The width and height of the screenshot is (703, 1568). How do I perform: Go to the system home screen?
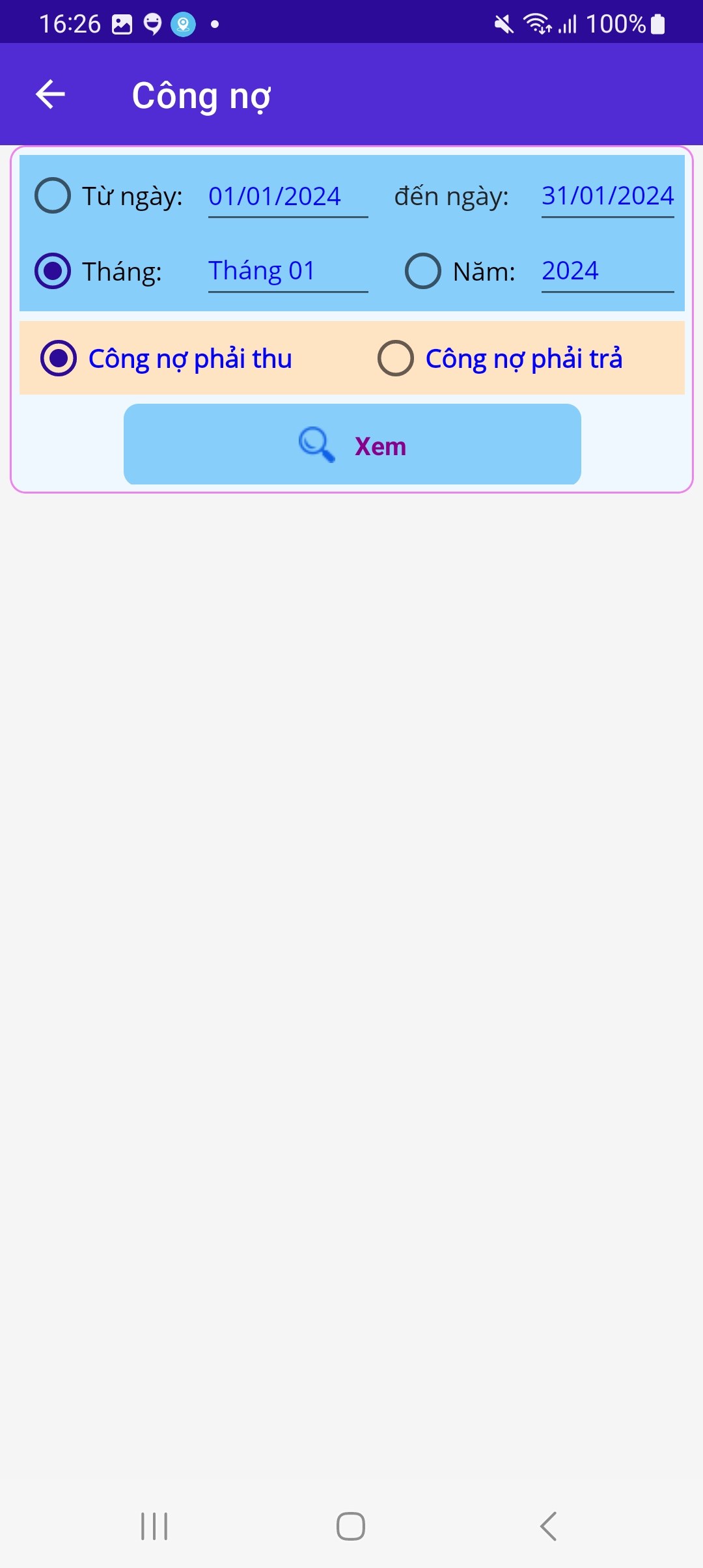click(351, 1526)
